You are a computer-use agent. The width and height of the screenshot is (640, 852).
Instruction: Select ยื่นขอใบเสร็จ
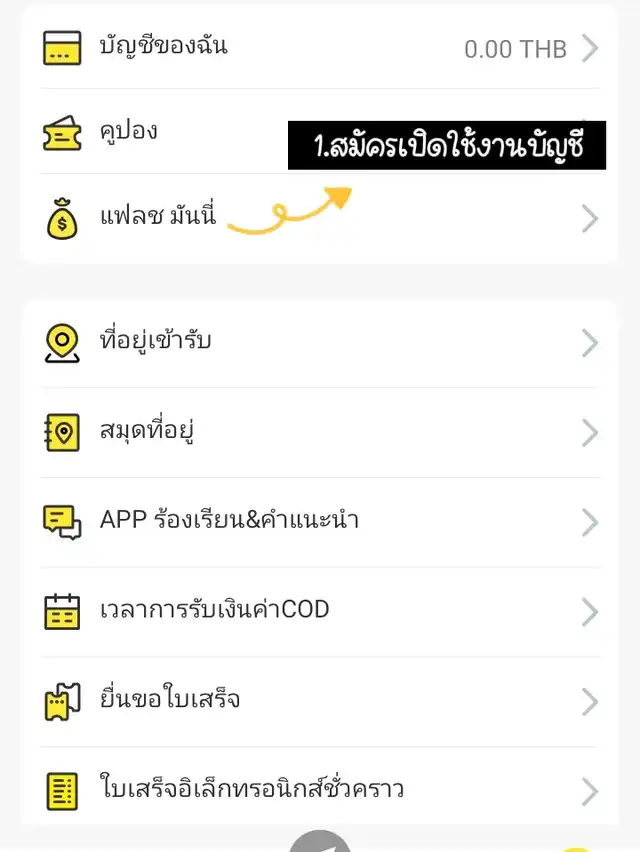318,700
